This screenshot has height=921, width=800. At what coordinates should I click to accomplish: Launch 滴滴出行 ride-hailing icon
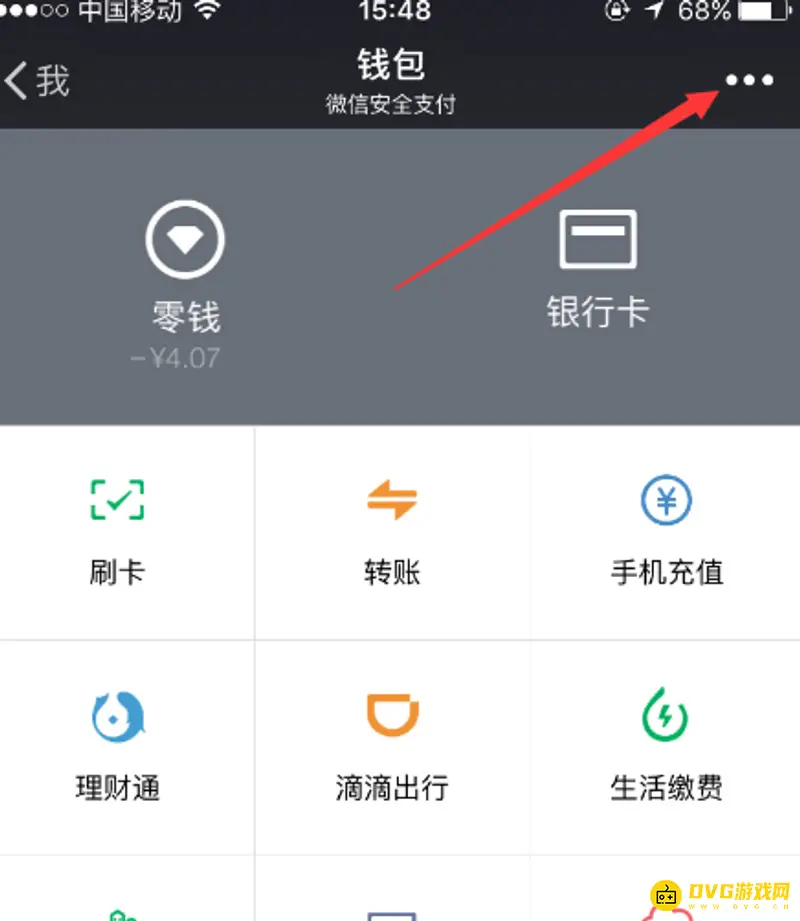pos(392,716)
